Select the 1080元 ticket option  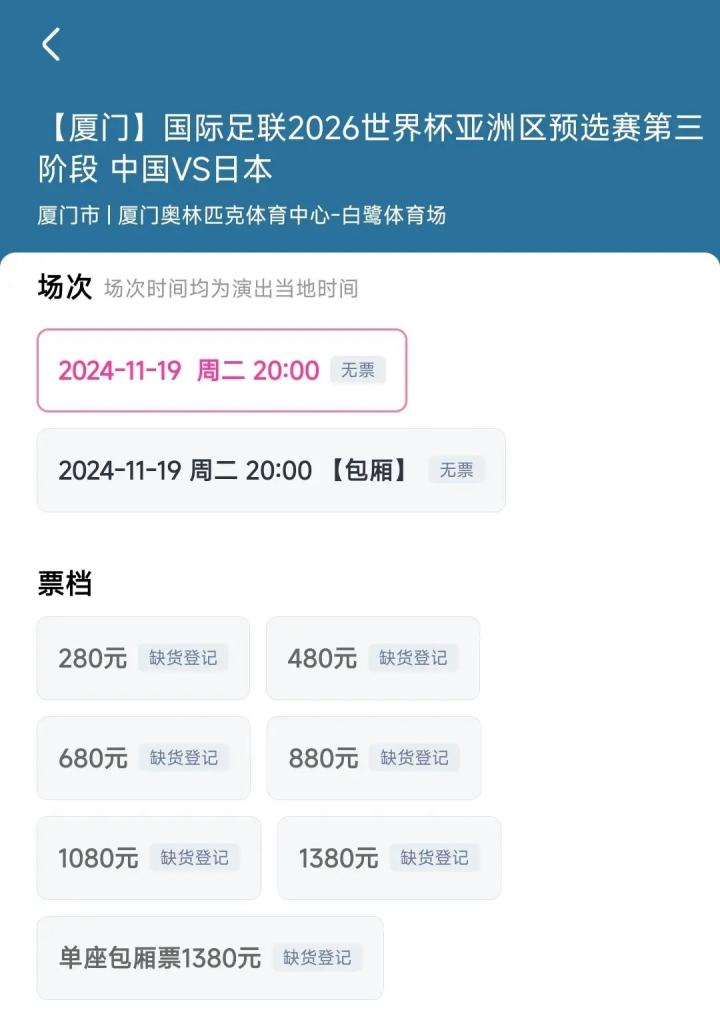148,858
